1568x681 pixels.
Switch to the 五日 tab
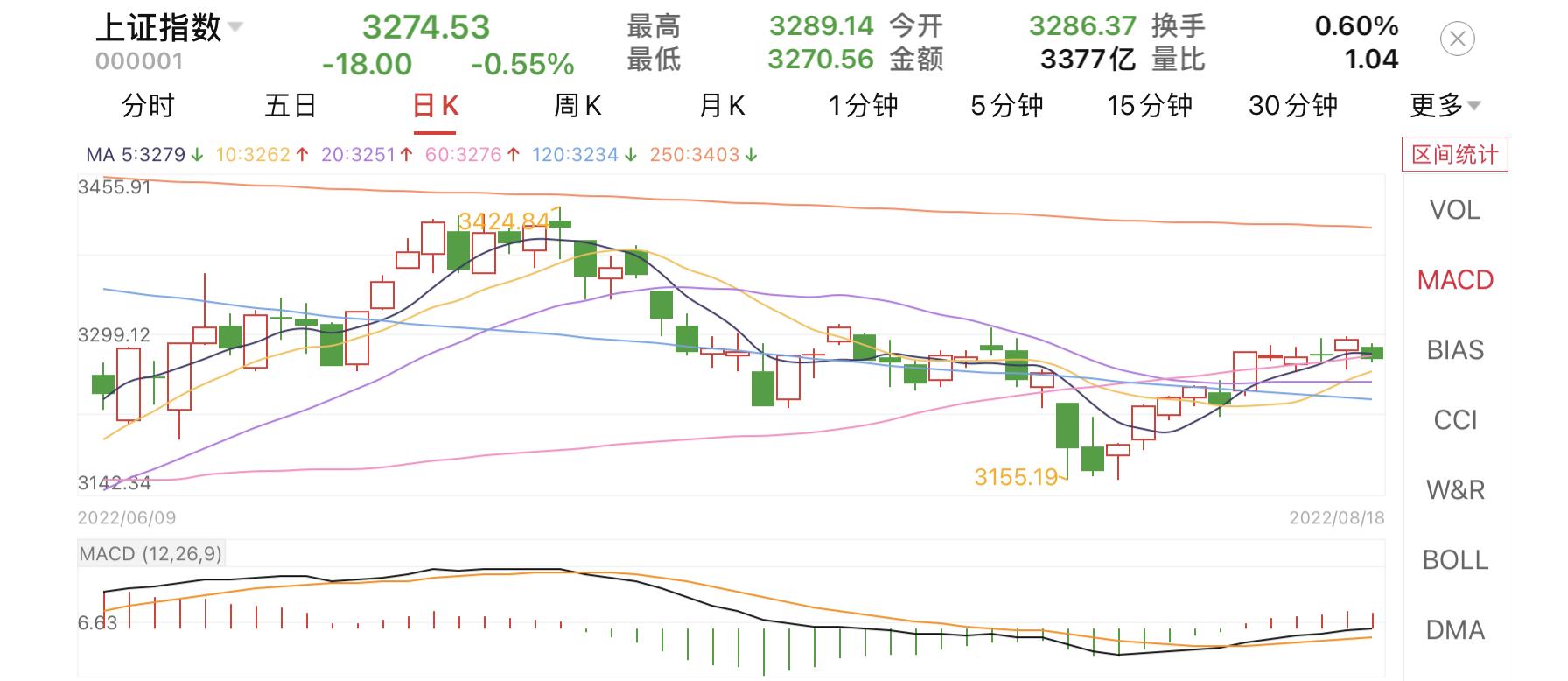tap(290, 106)
